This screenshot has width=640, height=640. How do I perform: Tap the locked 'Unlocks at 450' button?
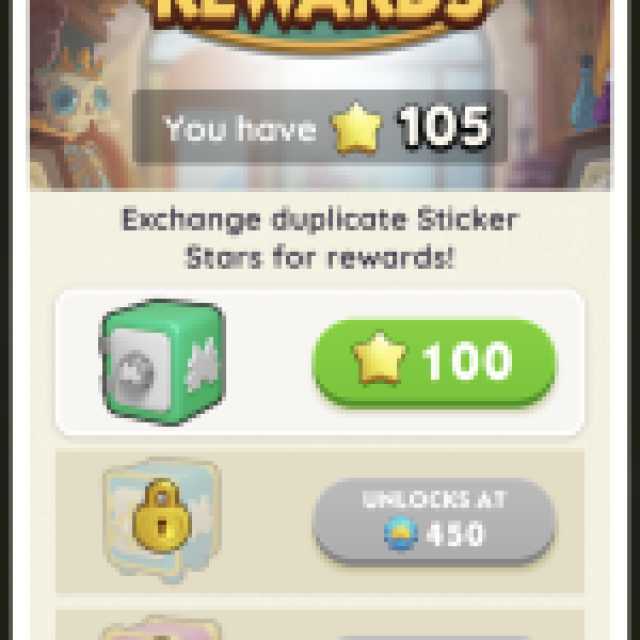coord(435,521)
